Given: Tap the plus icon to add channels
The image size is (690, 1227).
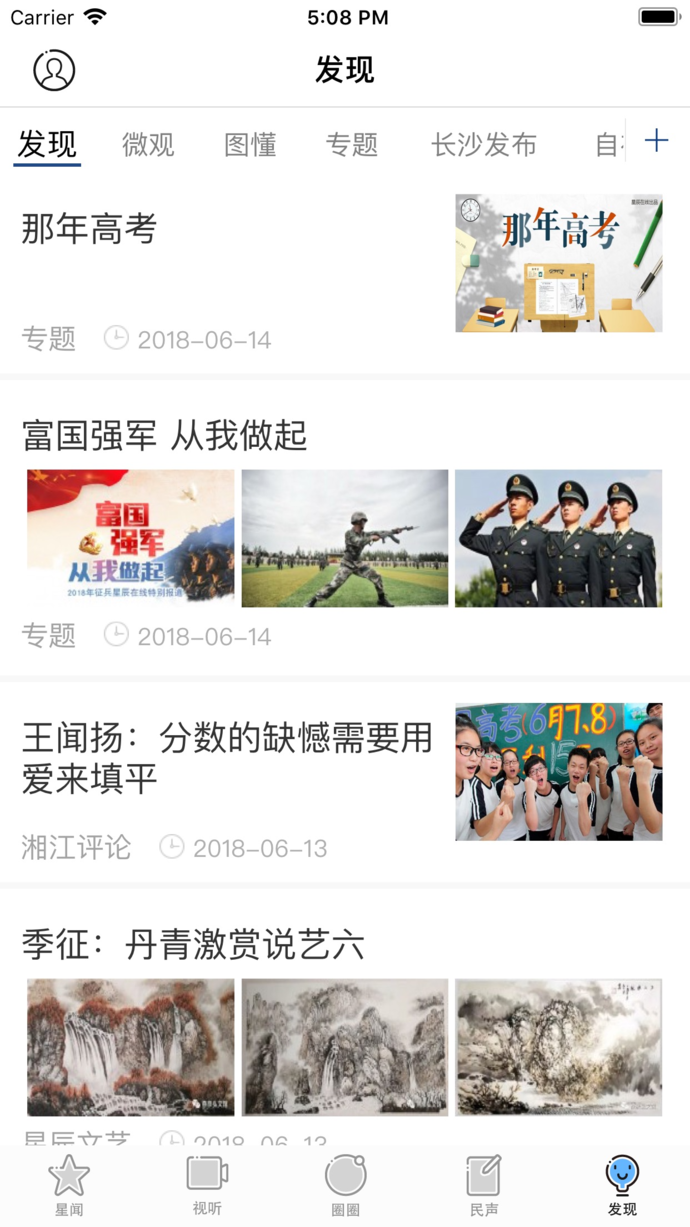Looking at the screenshot, I should [656, 141].
